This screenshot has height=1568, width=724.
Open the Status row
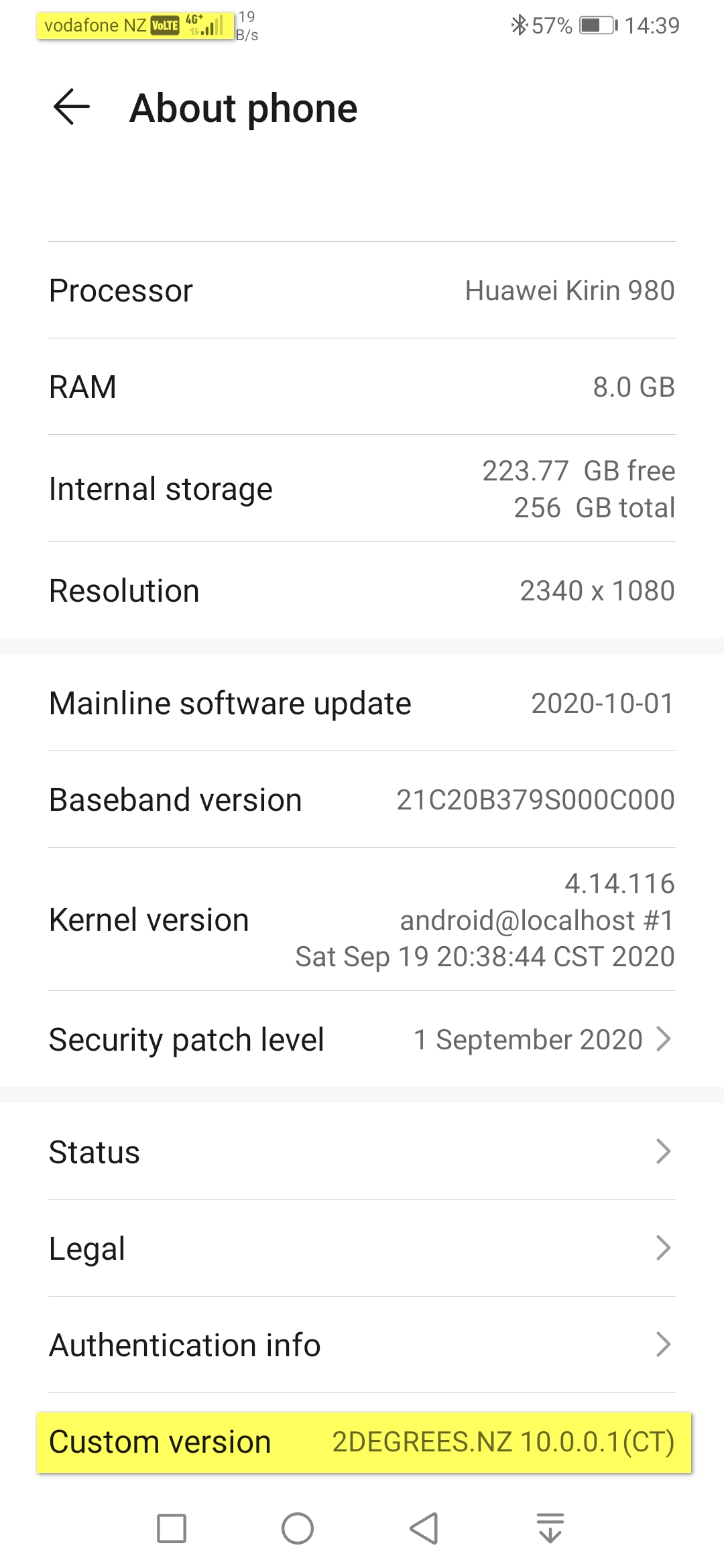pos(362,1152)
